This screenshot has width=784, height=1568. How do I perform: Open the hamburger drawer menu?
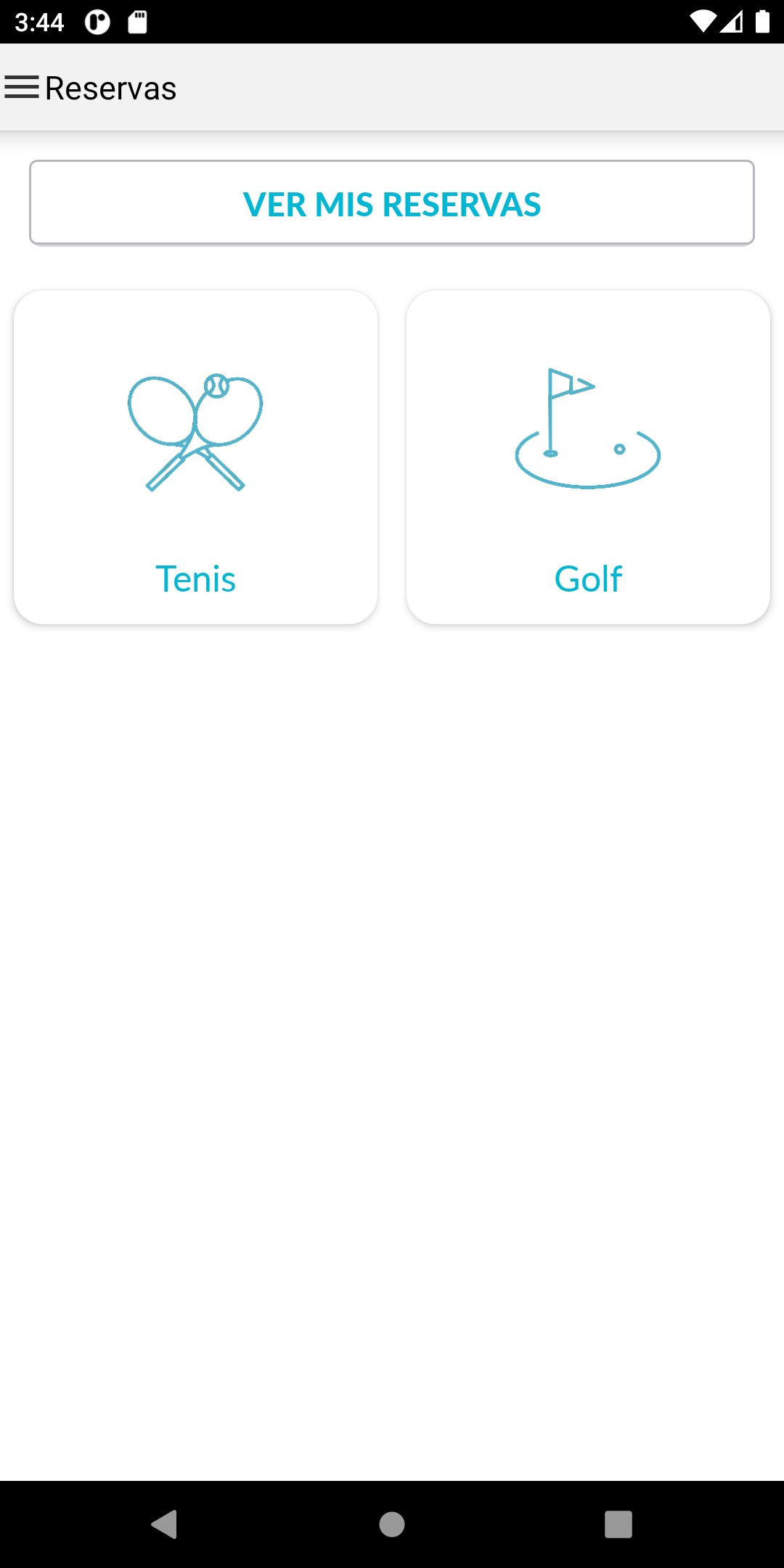[x=22, y=87]
